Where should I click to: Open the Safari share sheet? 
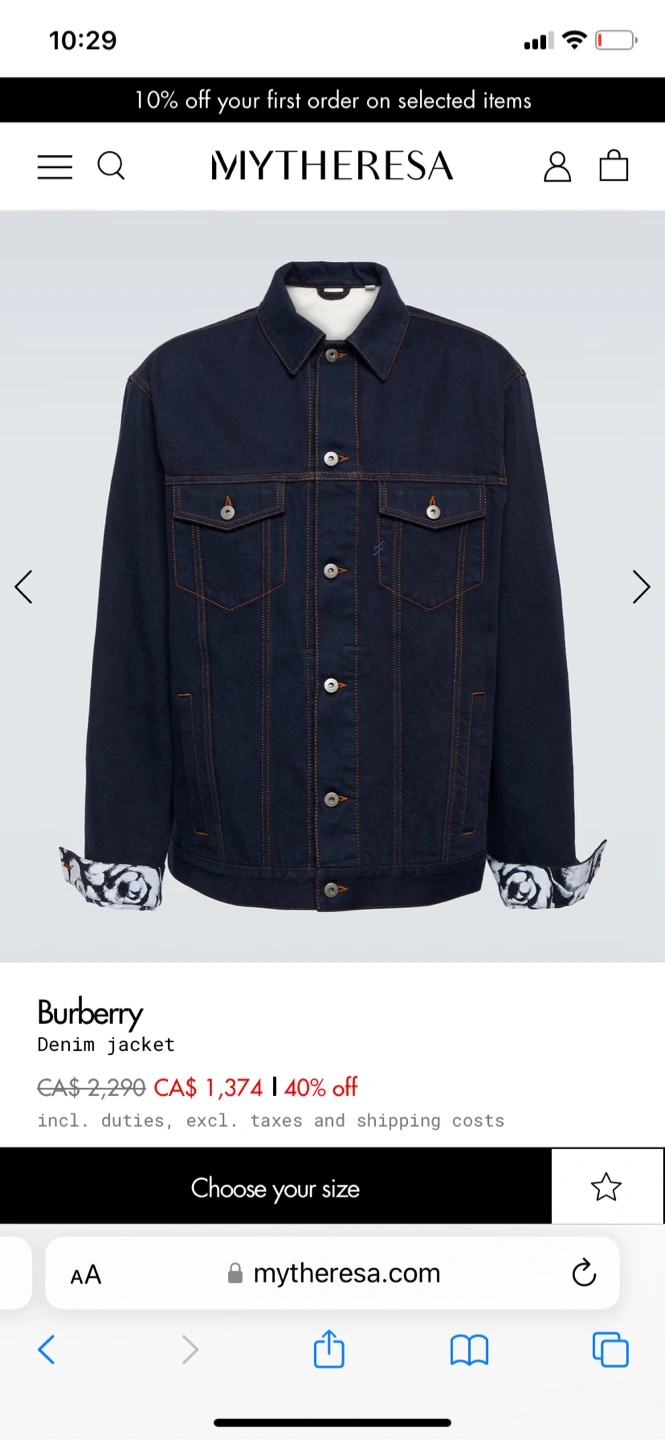[329, 1350]
